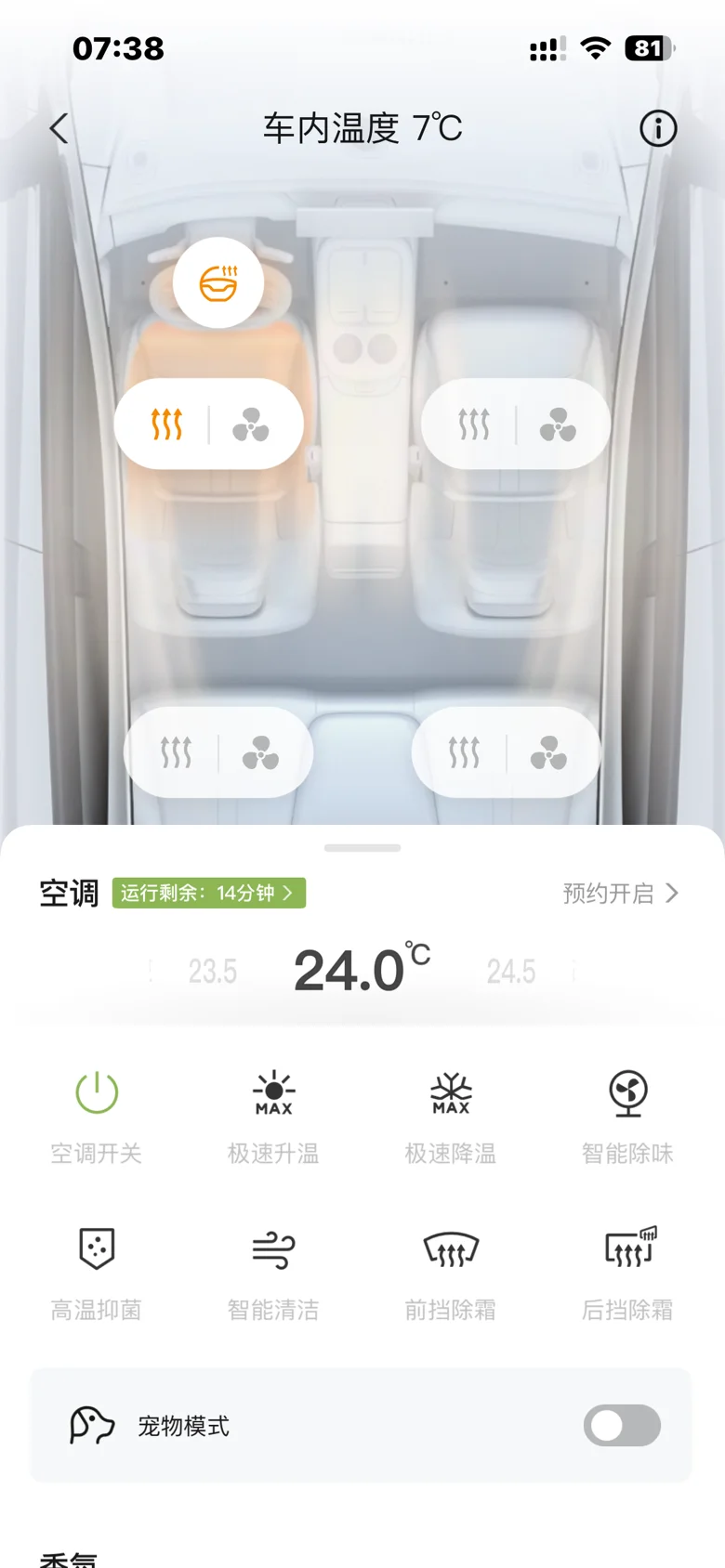Turn on front passenger seat heating
This screenshot has height=1568, width=725.
click(x=474, y=425)
